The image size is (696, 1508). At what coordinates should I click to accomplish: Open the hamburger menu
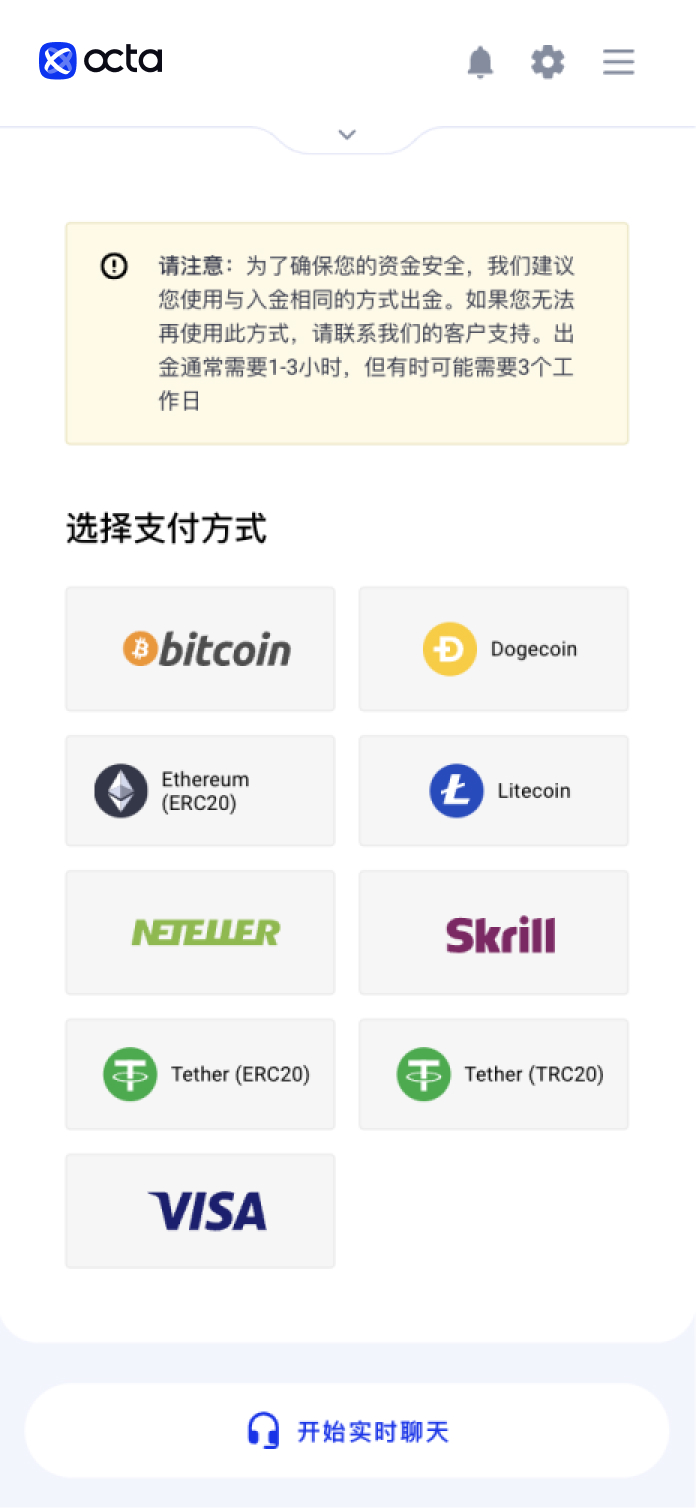point(619,62)
